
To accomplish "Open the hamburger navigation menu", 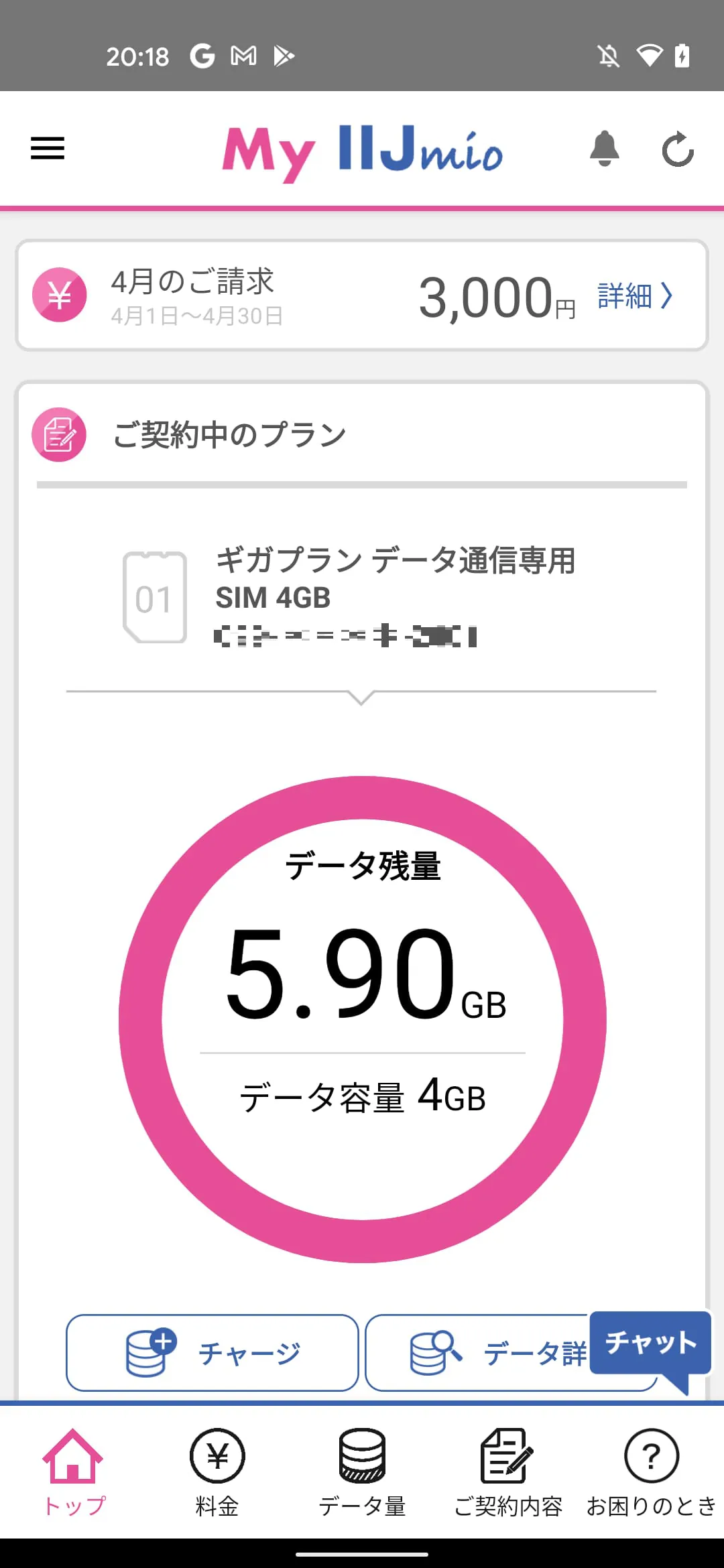I will 47,148.
